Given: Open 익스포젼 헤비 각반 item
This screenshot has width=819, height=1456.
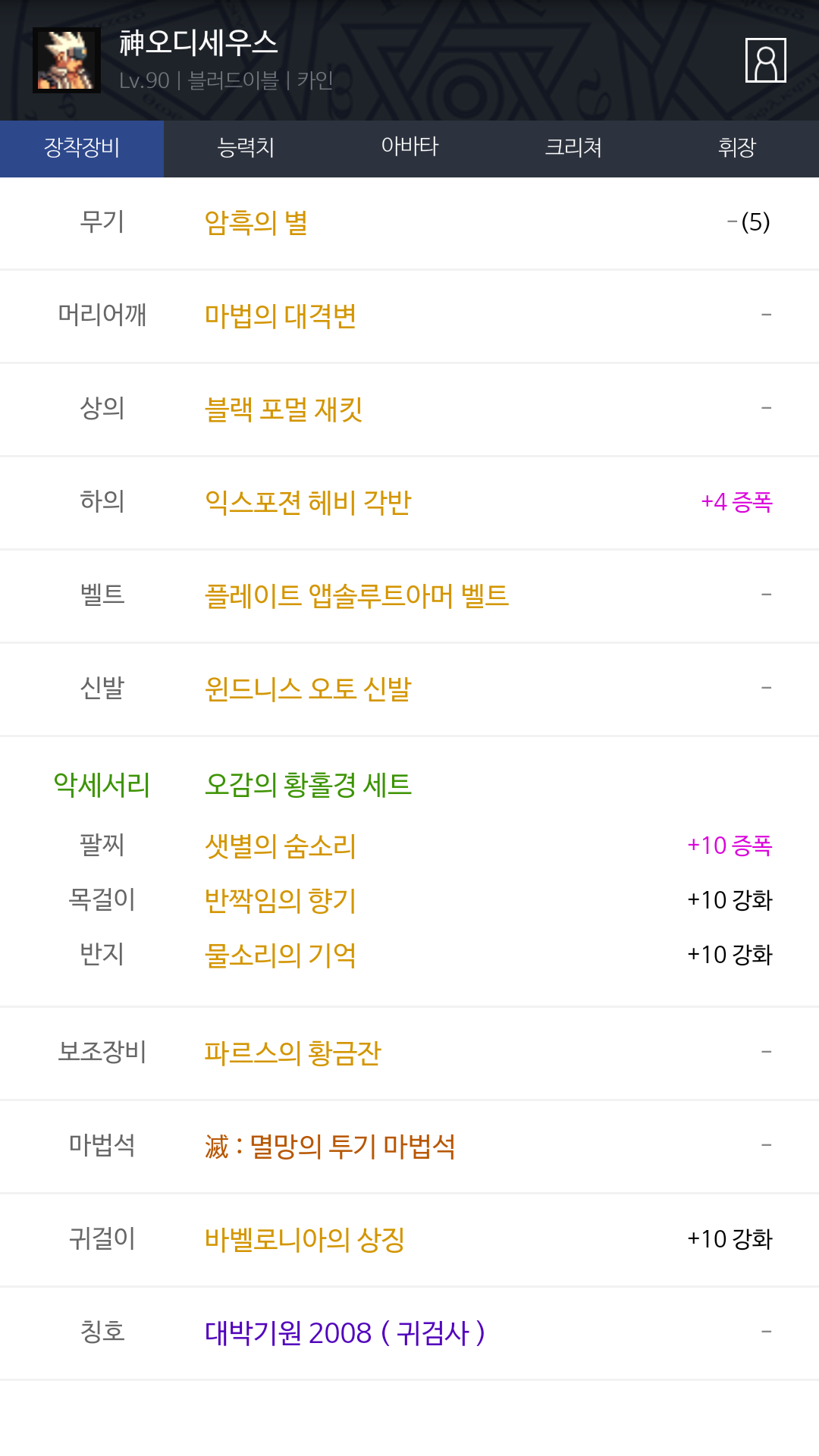Looking at the screenshot, I should pyautogui.click(x=308, y=503).
